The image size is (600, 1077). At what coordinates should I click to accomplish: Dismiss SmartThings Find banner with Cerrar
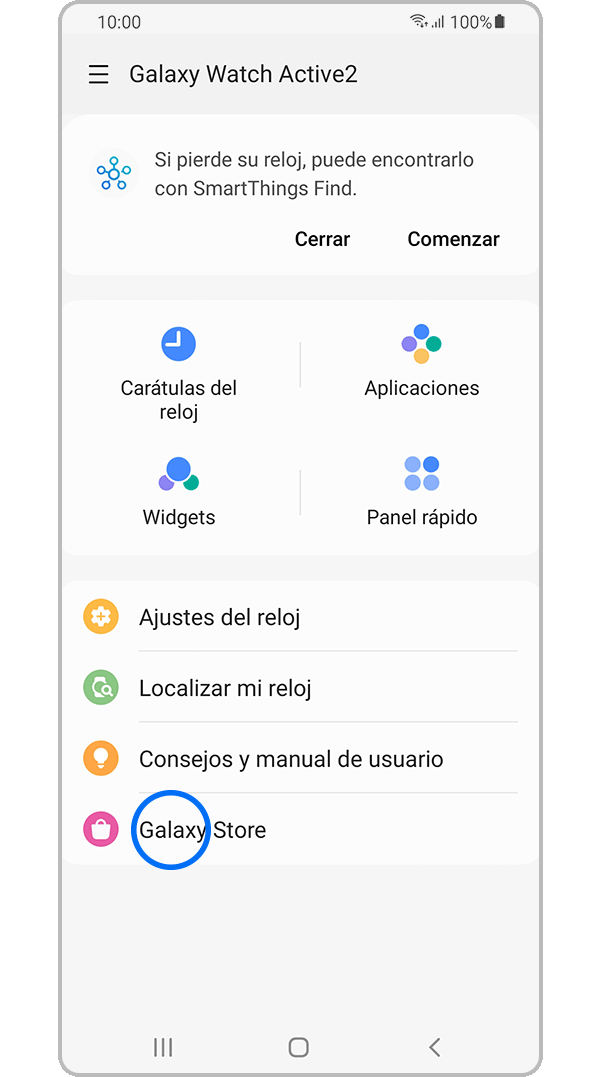click(322, 239)
